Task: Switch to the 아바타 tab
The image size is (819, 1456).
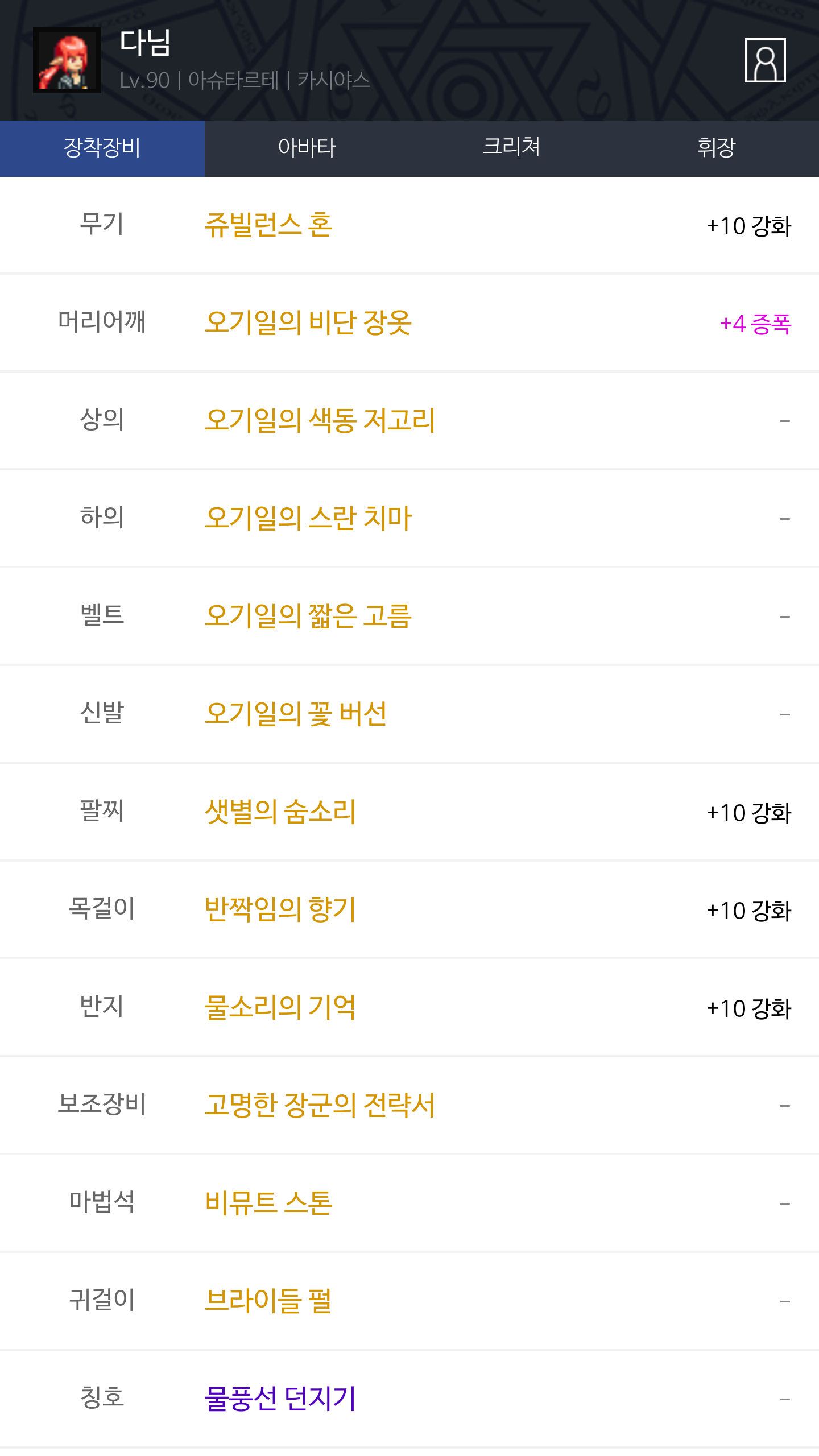Action: (x=307, y=148)
